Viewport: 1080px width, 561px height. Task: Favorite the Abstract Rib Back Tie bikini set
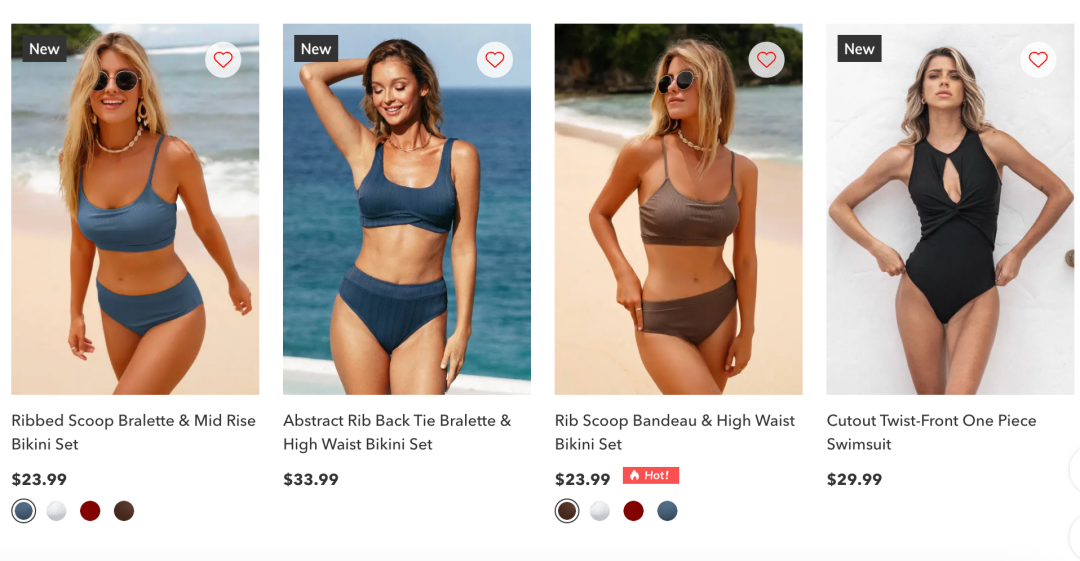pyautogui.click(x=495, y=60)
